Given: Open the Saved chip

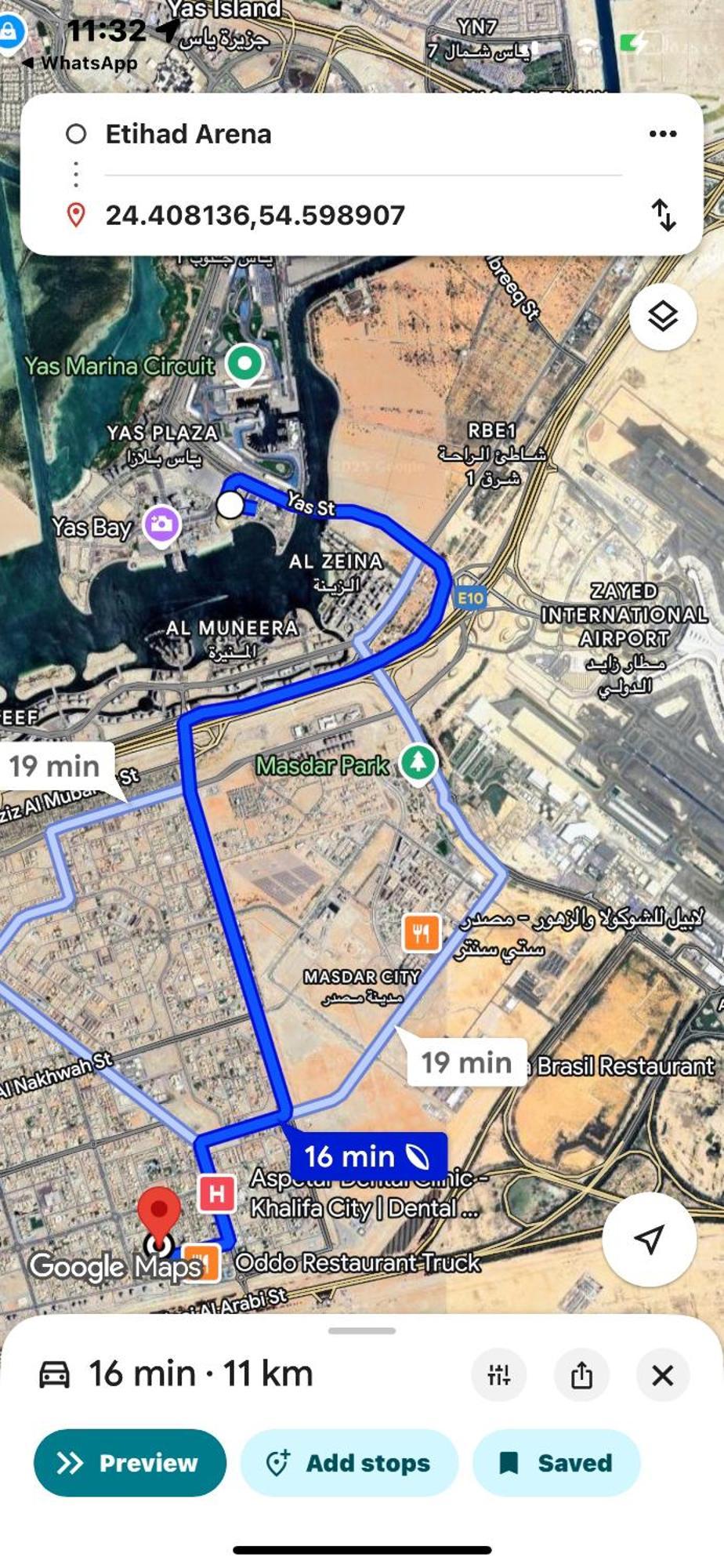Looking at the screenshot, I should (556, 1463).
